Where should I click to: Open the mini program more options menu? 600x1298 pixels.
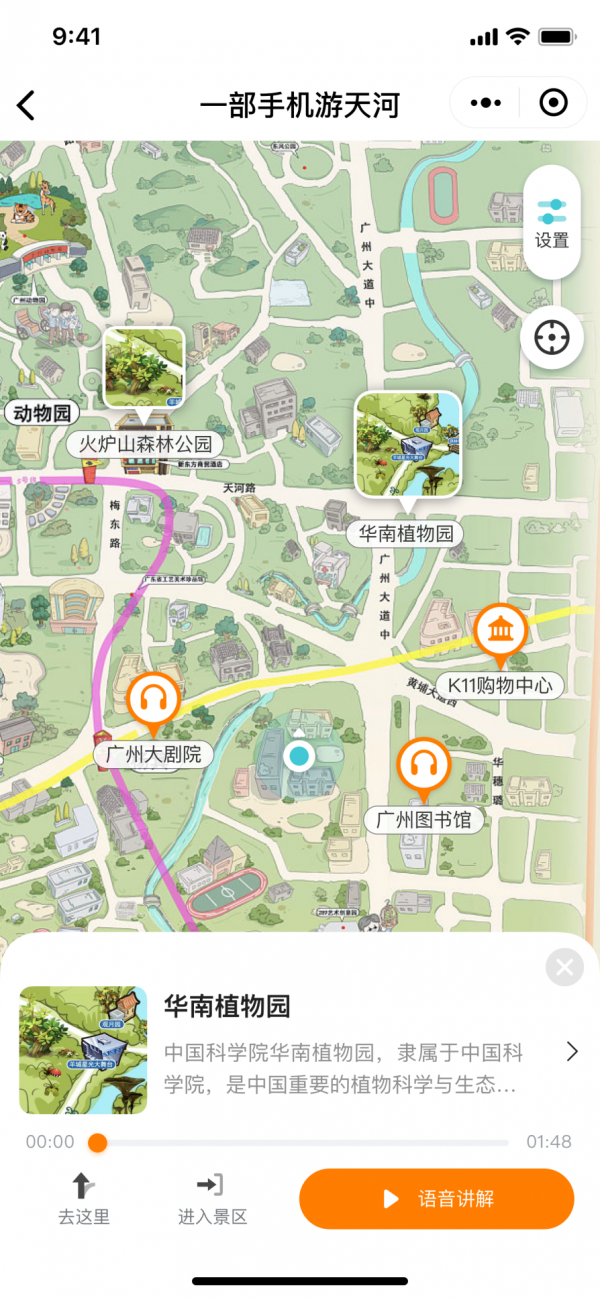(x=485, y=103)
